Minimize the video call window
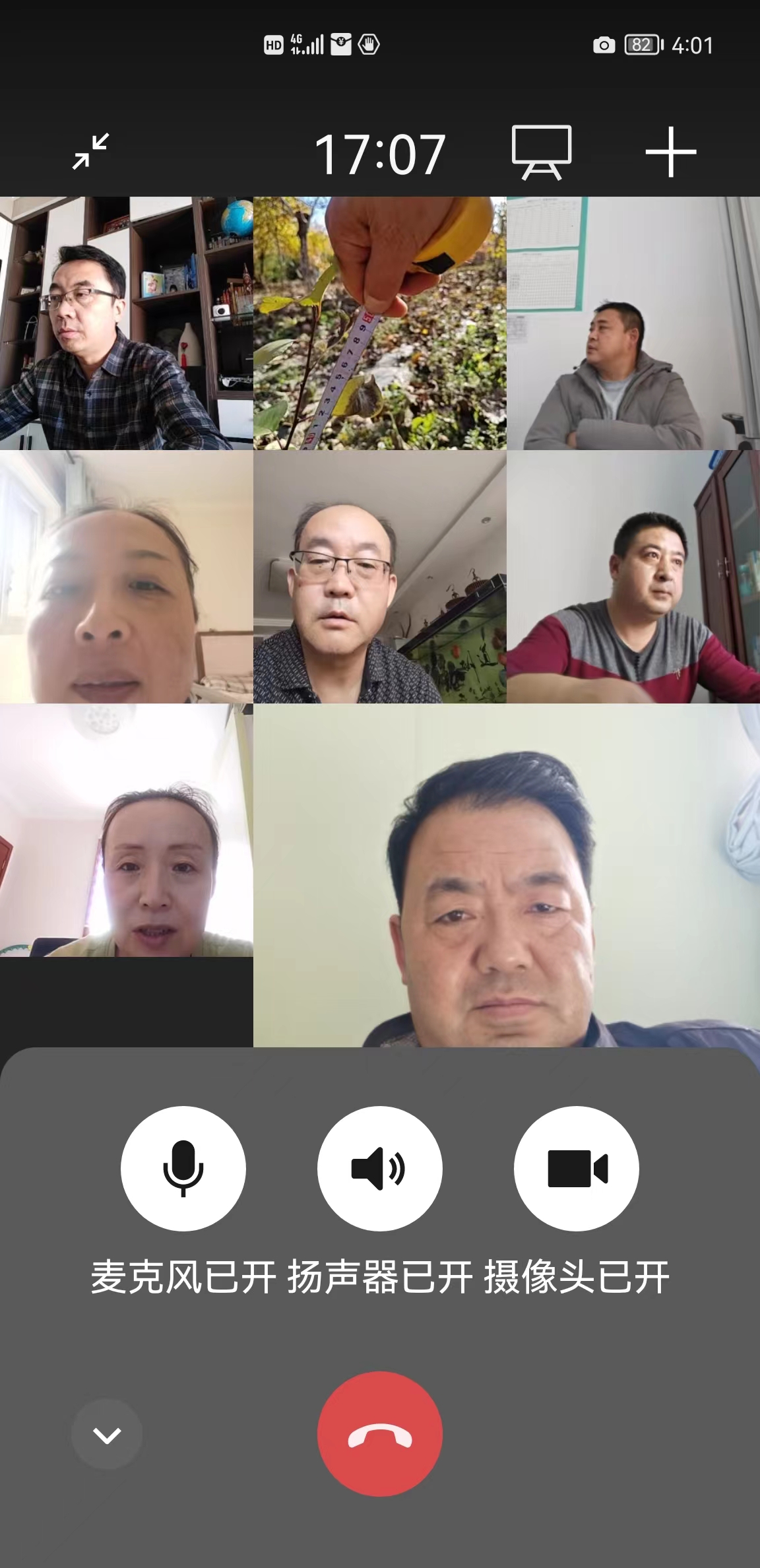Screen dimensions: 760x1568 point(91,152)
